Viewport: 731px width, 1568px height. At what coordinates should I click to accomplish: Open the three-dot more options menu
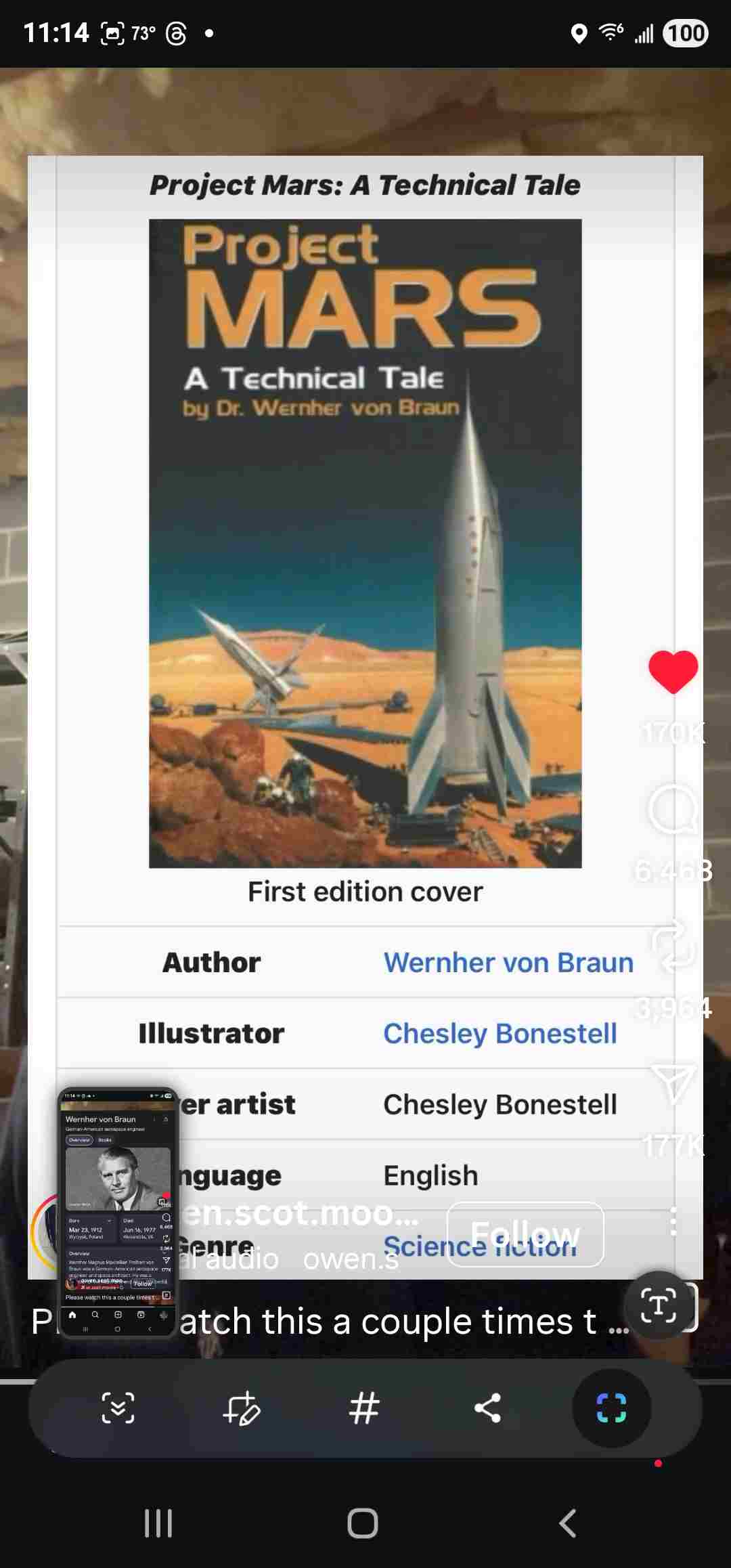[x=673, y=1222]
